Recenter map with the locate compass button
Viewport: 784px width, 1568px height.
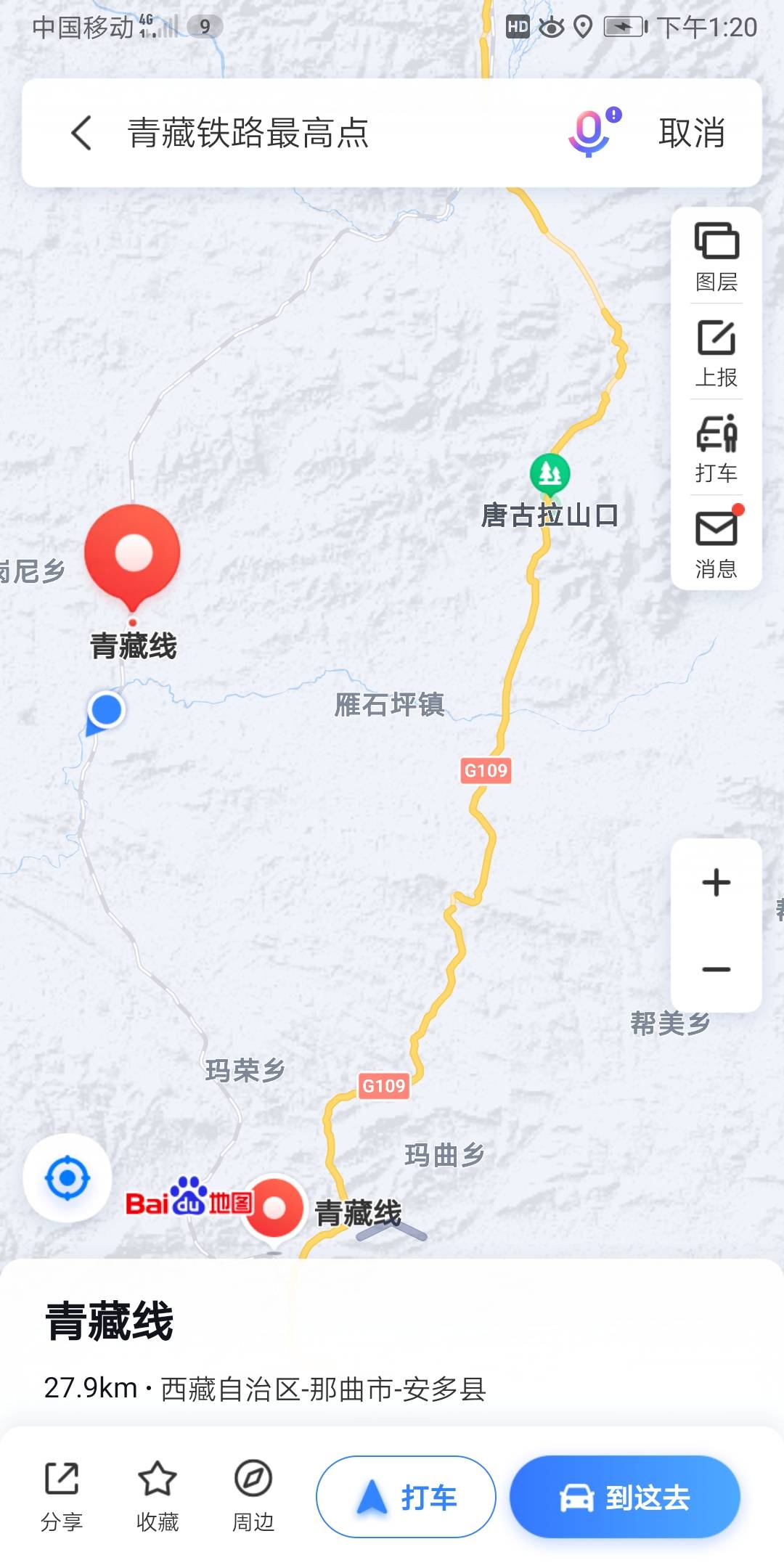pos(66,1176)
